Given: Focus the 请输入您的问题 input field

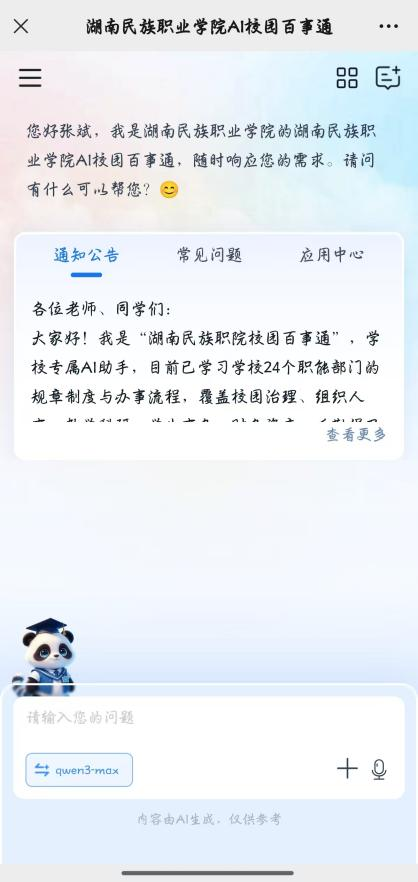Looking at the screenshot, I should [x=209, y=718].
